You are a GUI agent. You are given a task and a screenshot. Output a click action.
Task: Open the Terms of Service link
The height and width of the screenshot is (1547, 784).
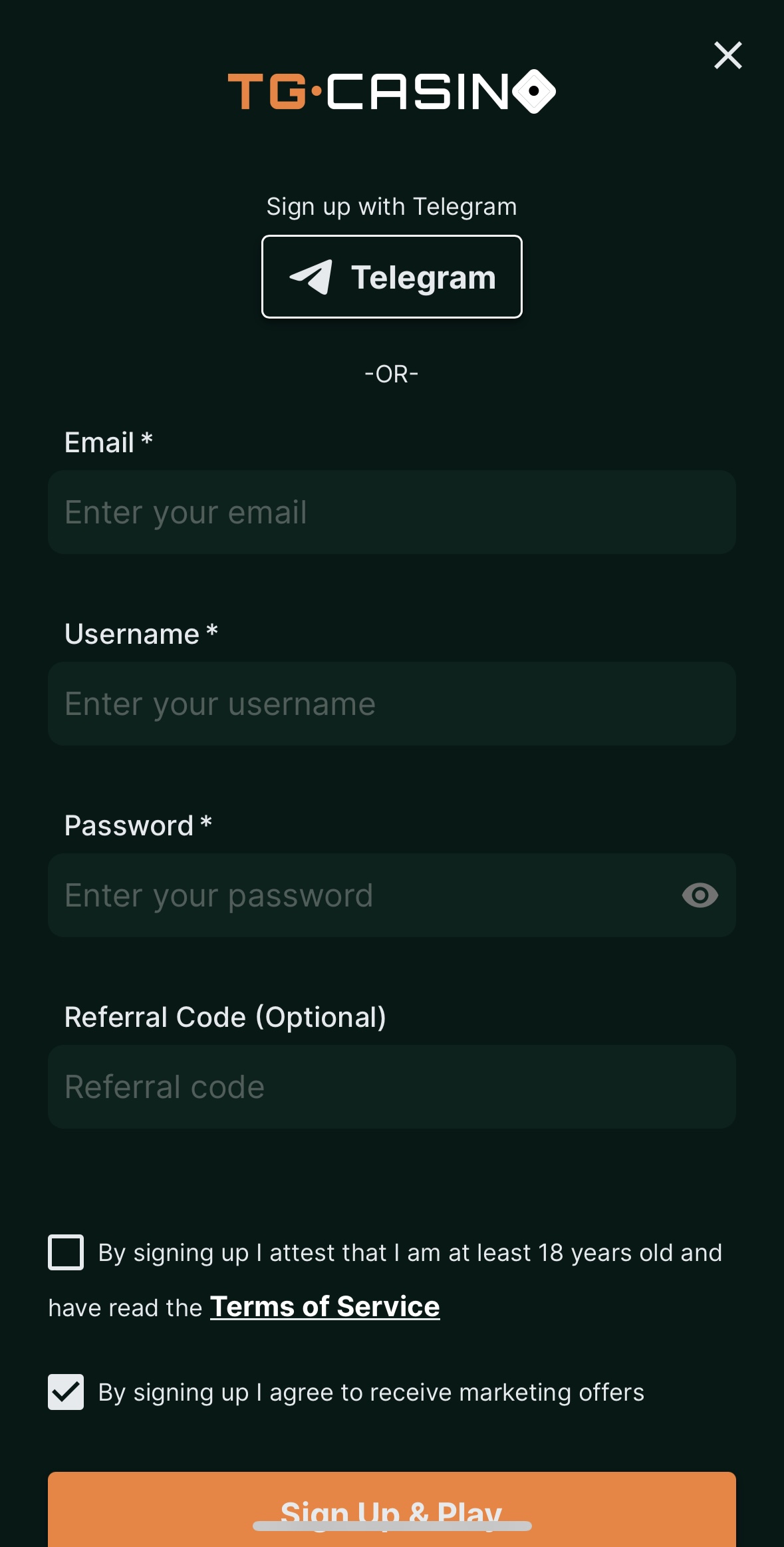point(325,1307)
